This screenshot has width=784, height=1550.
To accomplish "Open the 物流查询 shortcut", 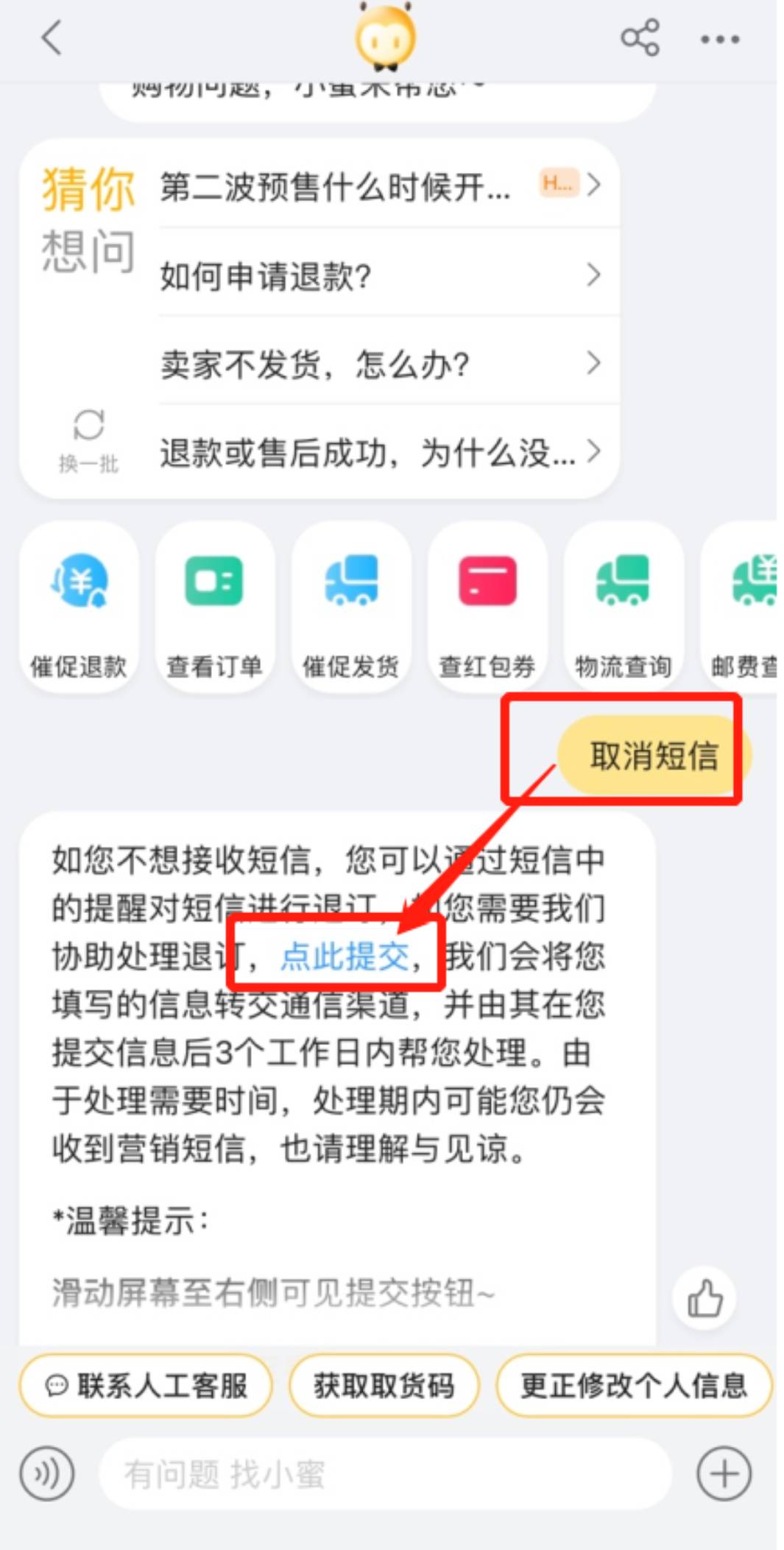I will point(623,606).
